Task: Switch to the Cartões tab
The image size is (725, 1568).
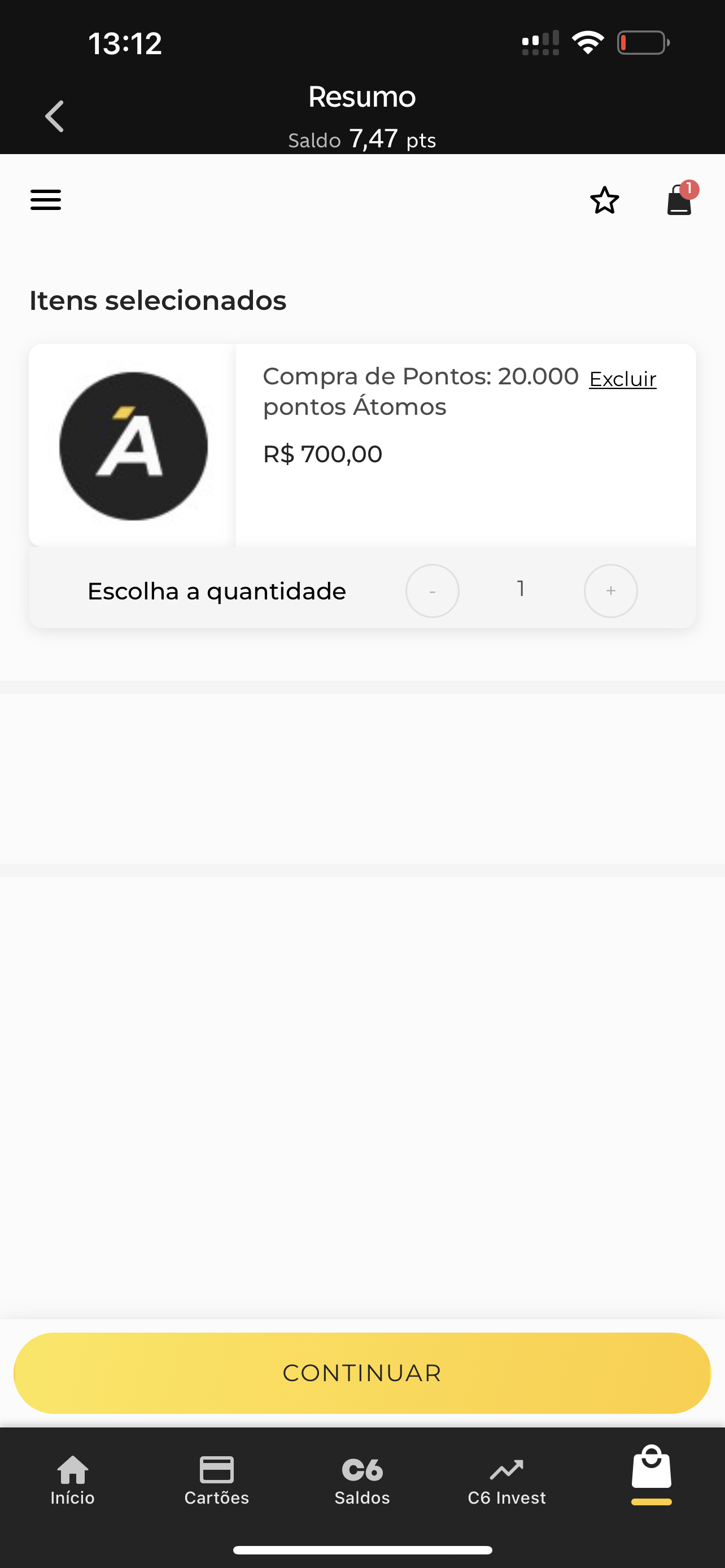Action: (x=217, y=1481)
